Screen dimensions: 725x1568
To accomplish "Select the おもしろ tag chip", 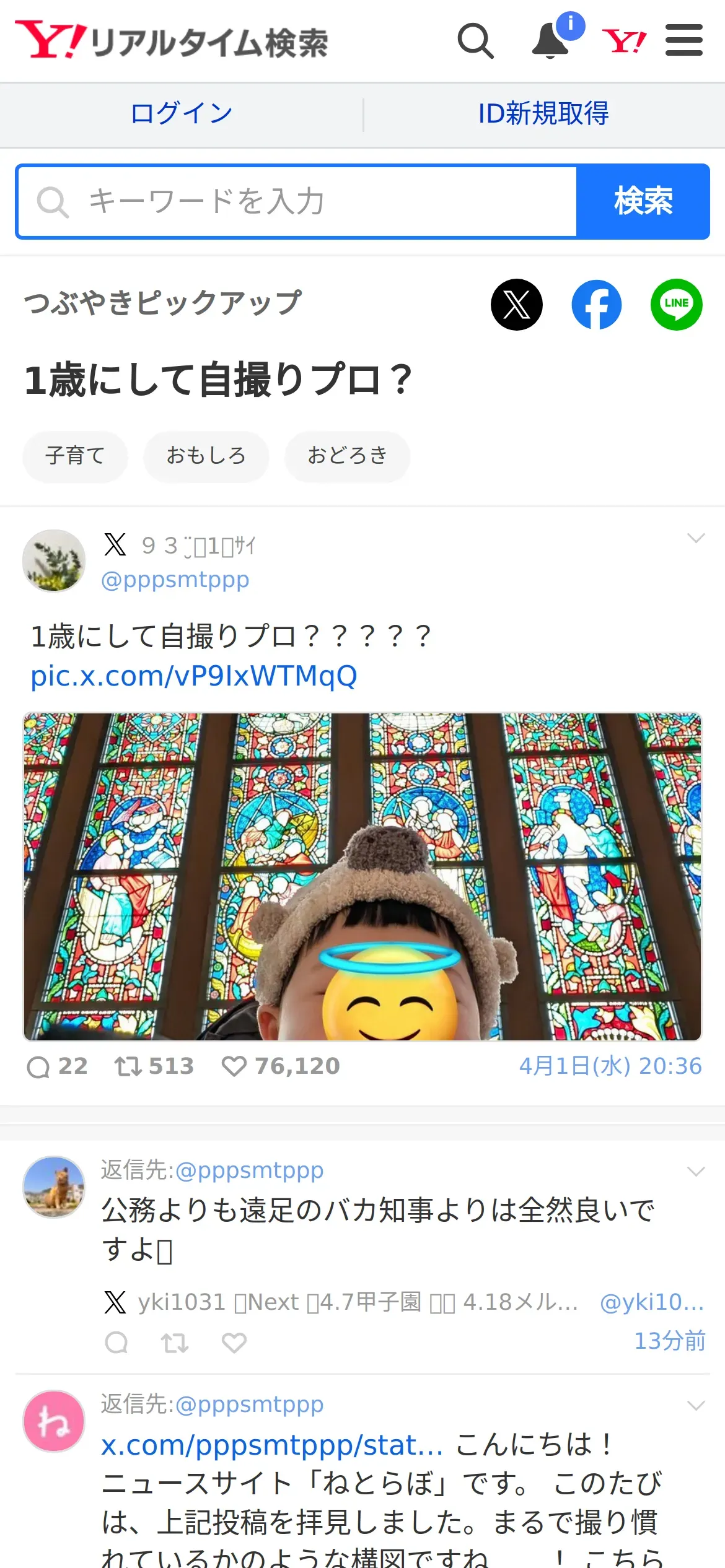I will tap(206, 456).
